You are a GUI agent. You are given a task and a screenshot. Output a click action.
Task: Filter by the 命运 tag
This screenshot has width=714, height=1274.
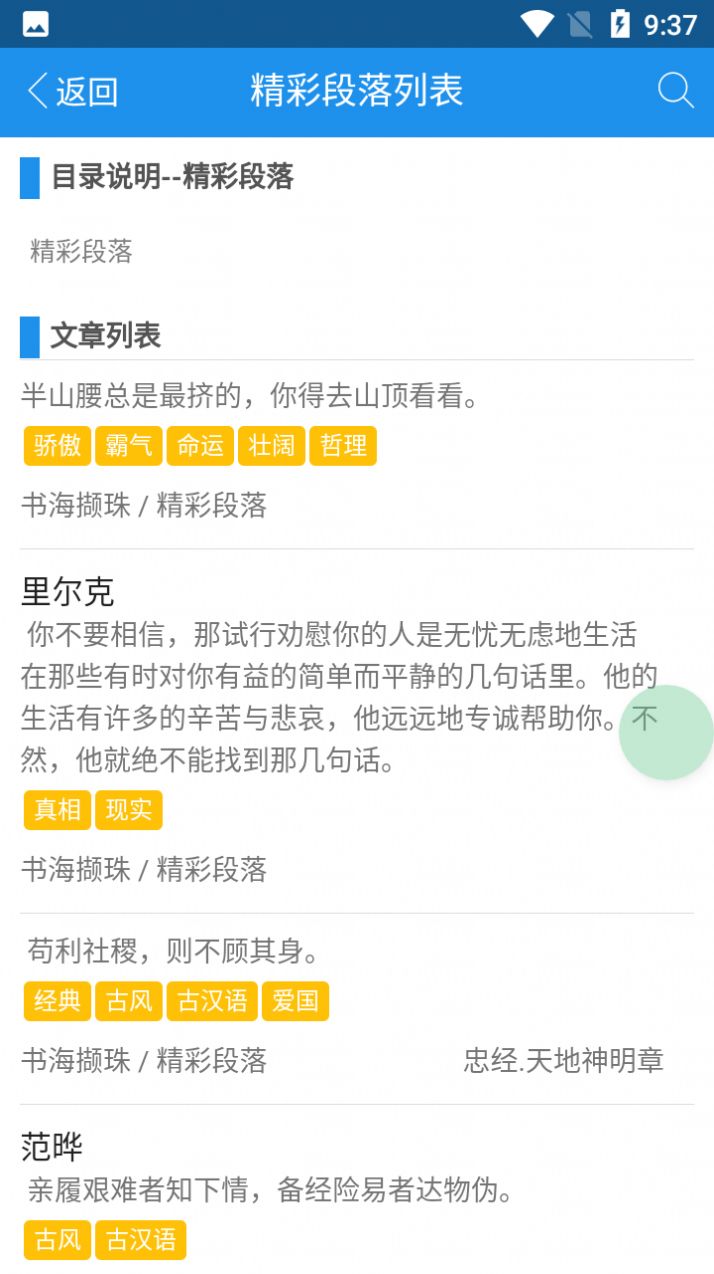pyautogui.click(x=200, y=446)
